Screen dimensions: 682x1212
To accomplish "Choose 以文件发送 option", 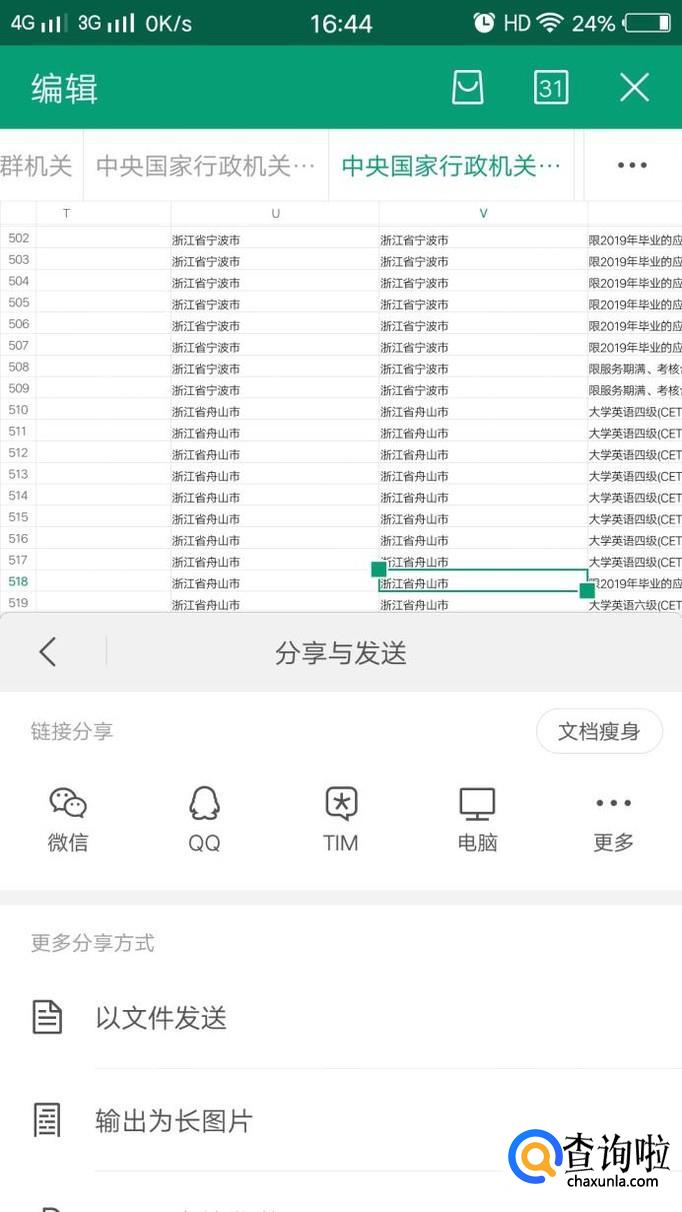I will coord(160,1018).
